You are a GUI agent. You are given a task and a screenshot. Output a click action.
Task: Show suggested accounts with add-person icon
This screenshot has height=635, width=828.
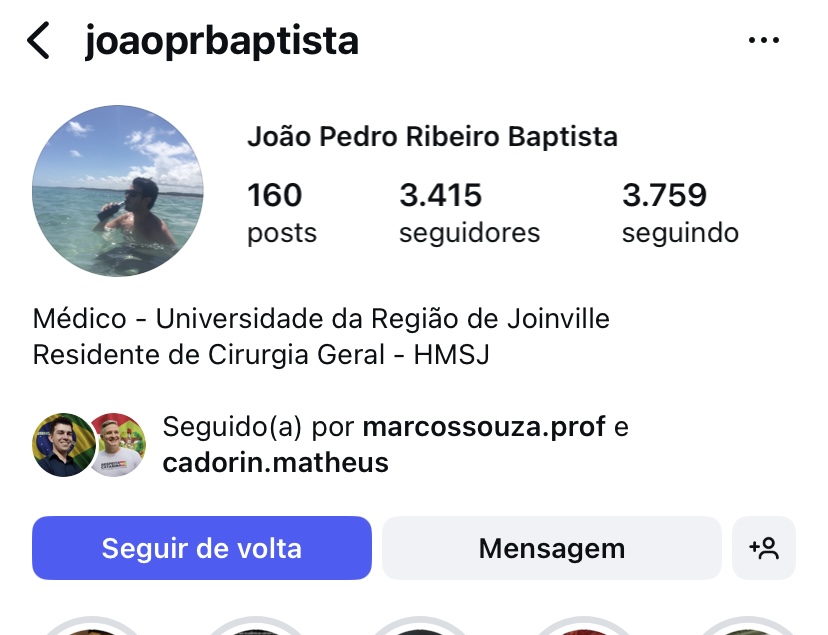(763, 548)
